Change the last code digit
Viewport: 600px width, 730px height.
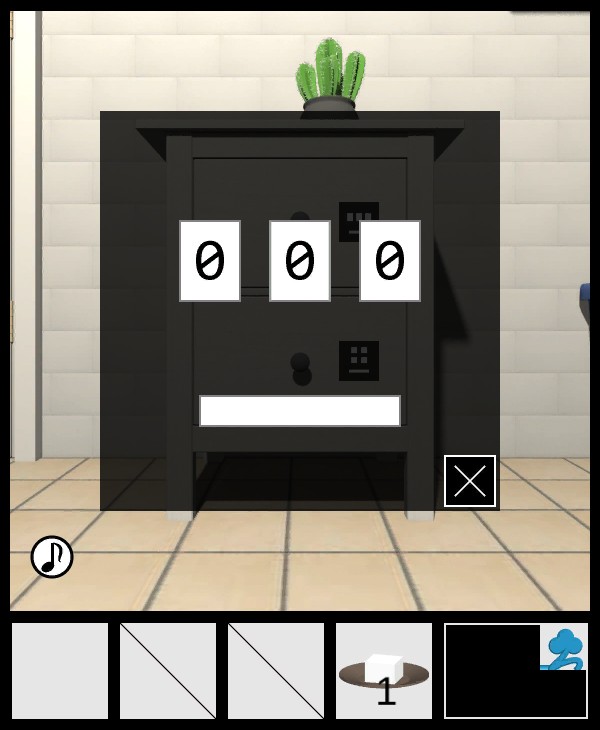(x=390, y=261)
